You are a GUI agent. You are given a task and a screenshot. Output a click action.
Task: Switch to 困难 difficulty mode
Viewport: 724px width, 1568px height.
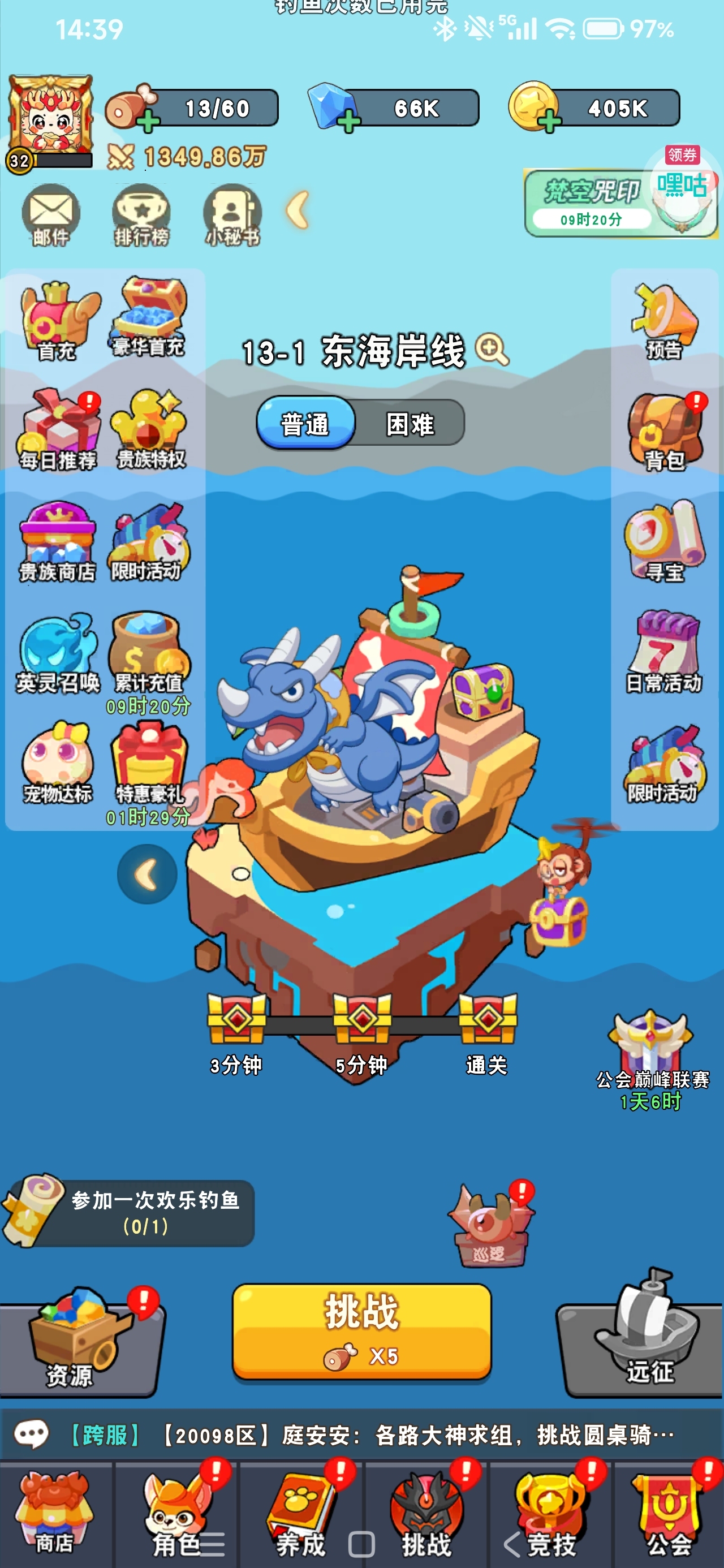click(x=410, y=423)
